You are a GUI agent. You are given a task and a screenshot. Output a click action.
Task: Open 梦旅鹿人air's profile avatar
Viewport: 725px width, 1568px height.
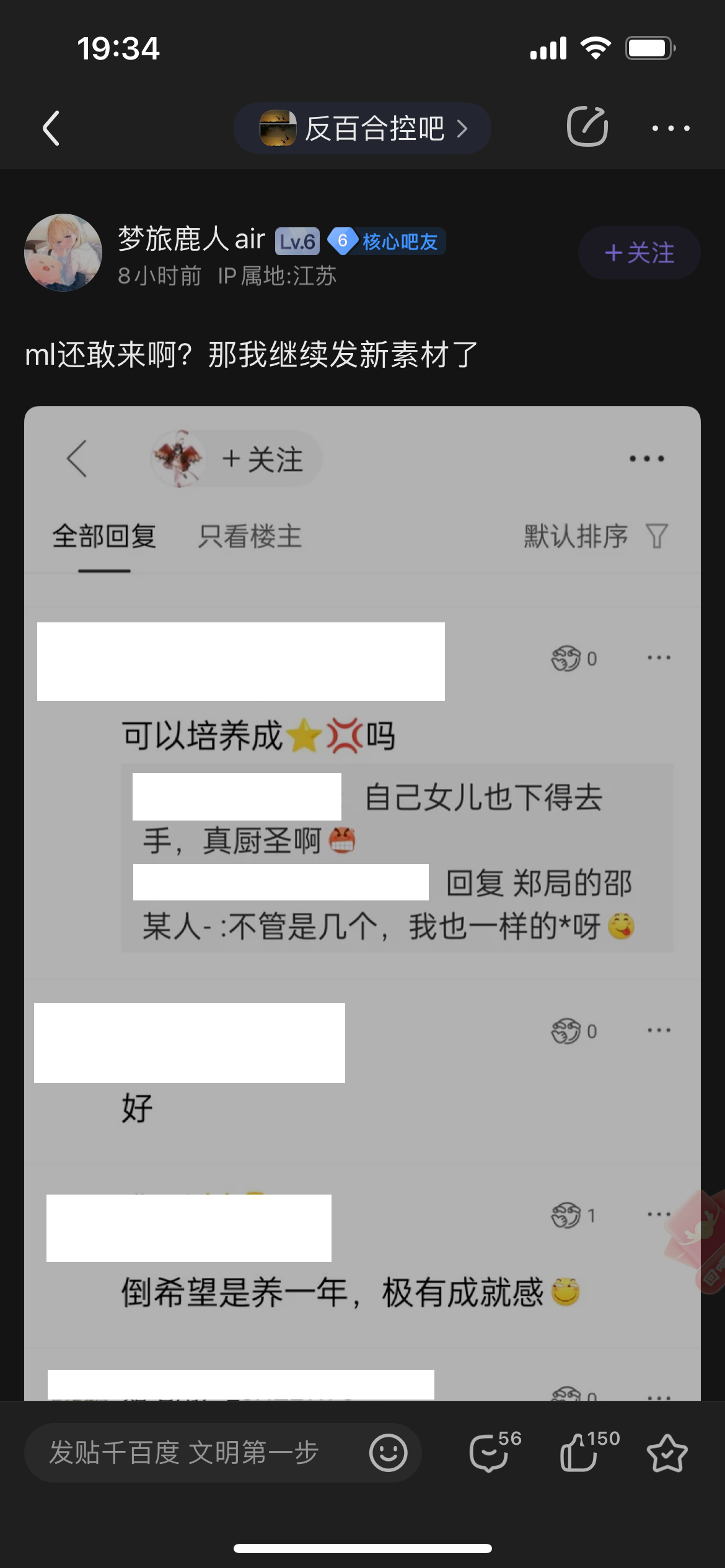(x=63, y=253)
